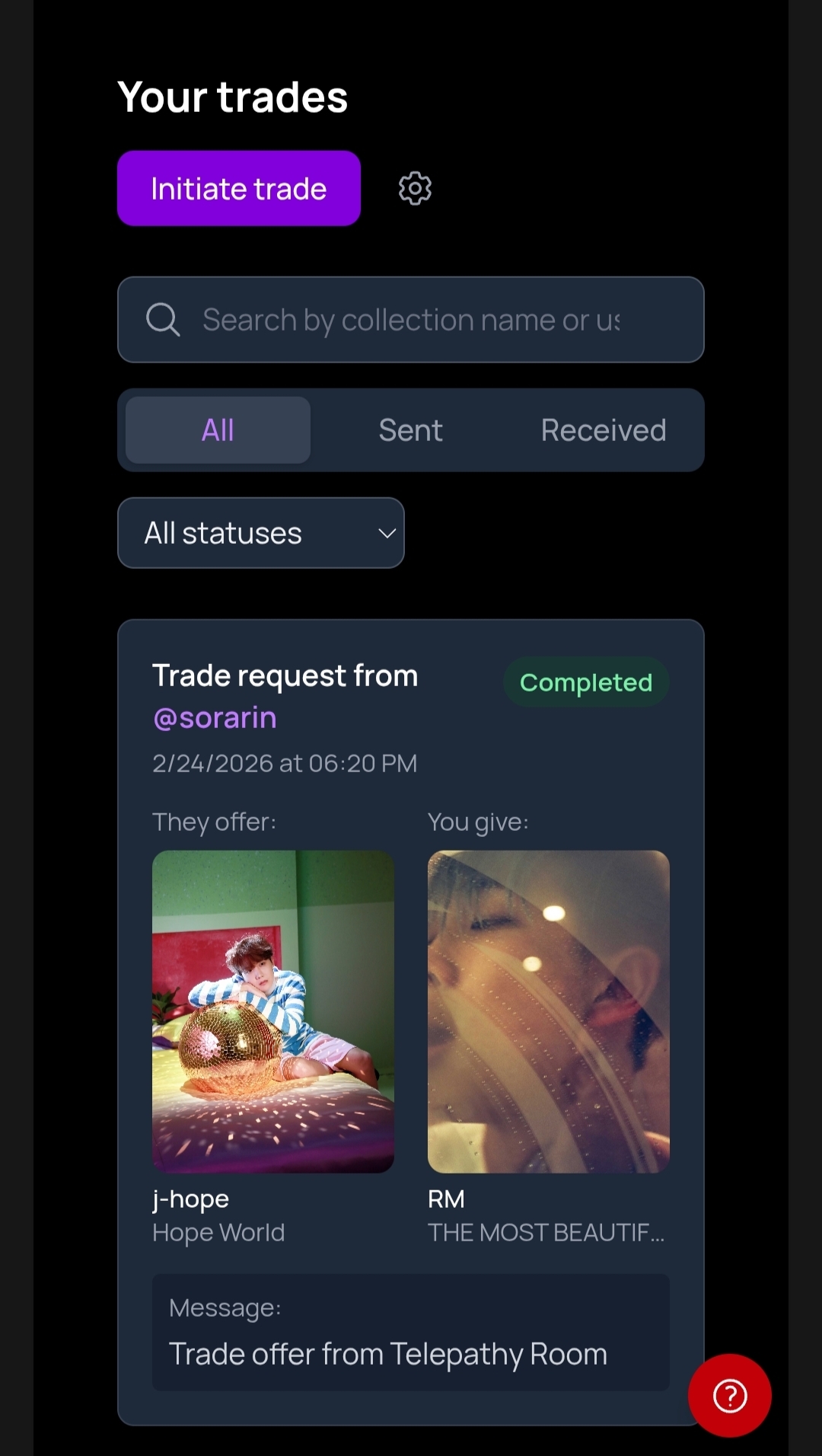Viewport: 822px width, 1456px height.
Task: Expand the All statuses dropdown
Action: tap(260, 533)
